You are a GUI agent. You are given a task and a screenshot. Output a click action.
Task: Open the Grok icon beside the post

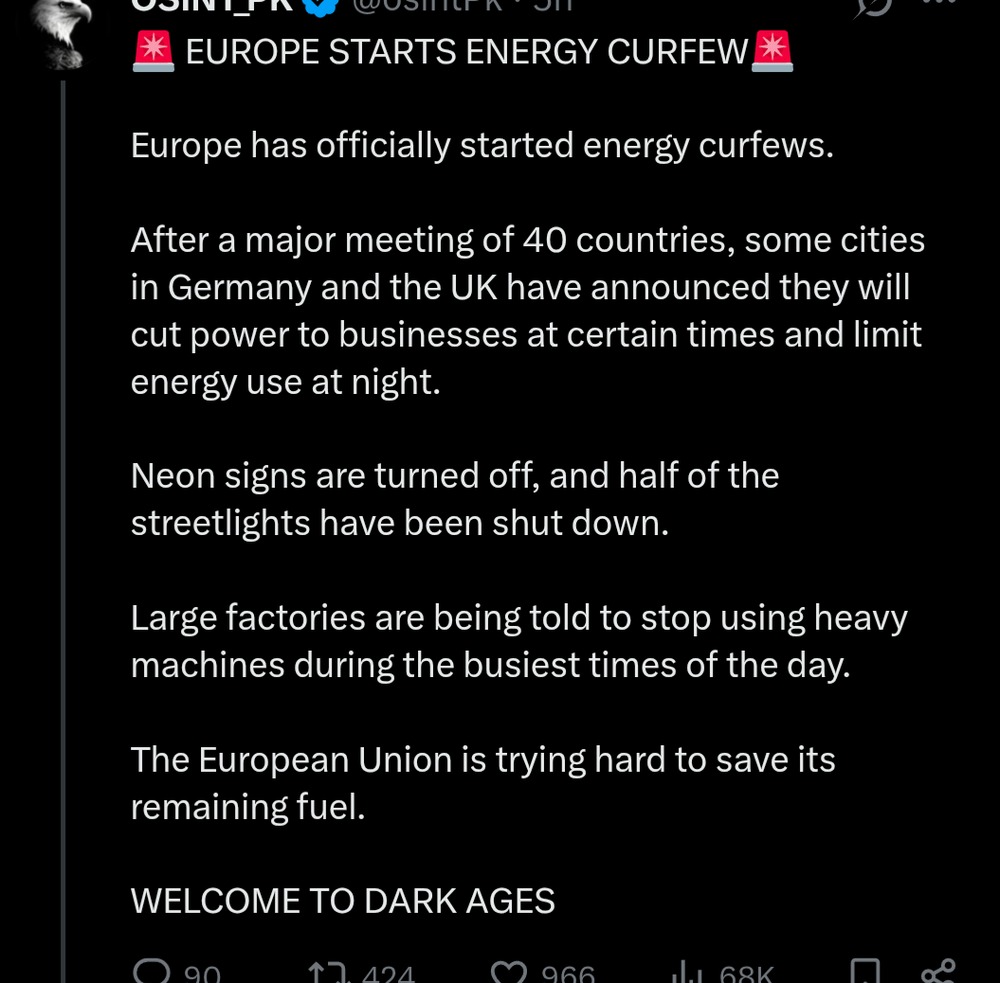pos(874,6)
